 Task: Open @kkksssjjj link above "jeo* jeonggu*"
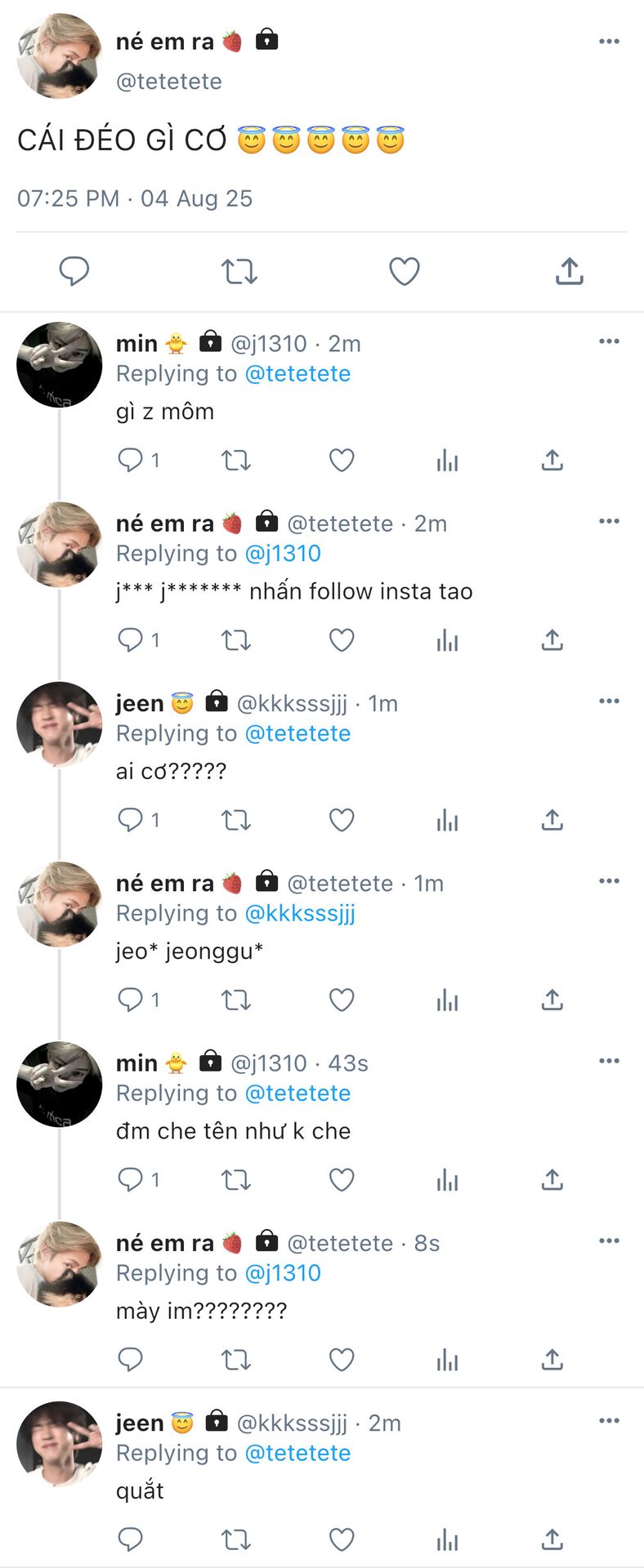(x=300, y=913)
